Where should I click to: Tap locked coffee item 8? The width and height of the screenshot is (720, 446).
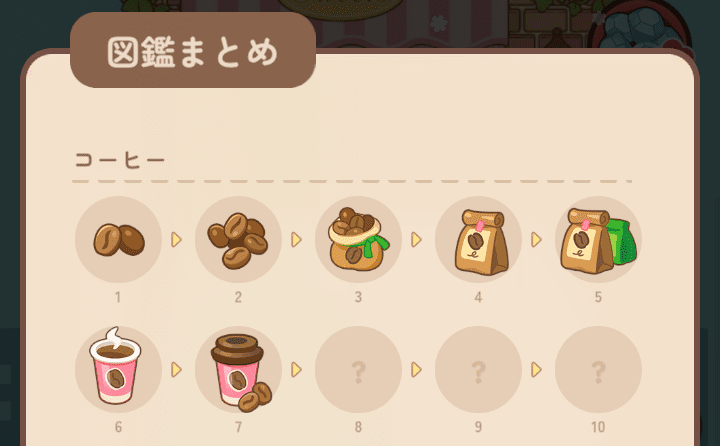click(x=358, y=369)
